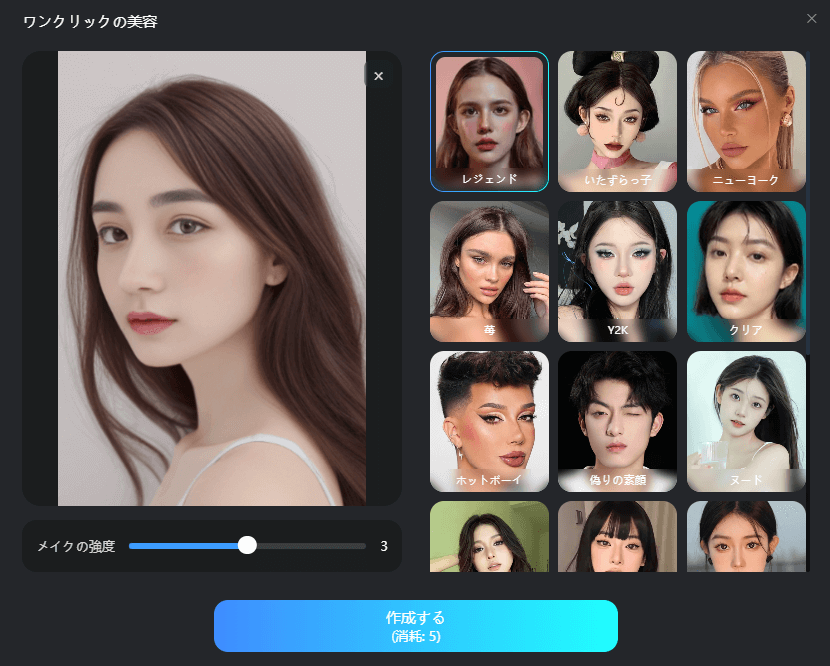Screen dimensions: 830x666
Task: Apply the ニューヨーク makeup preset
Action: click(x=746, y=121)
